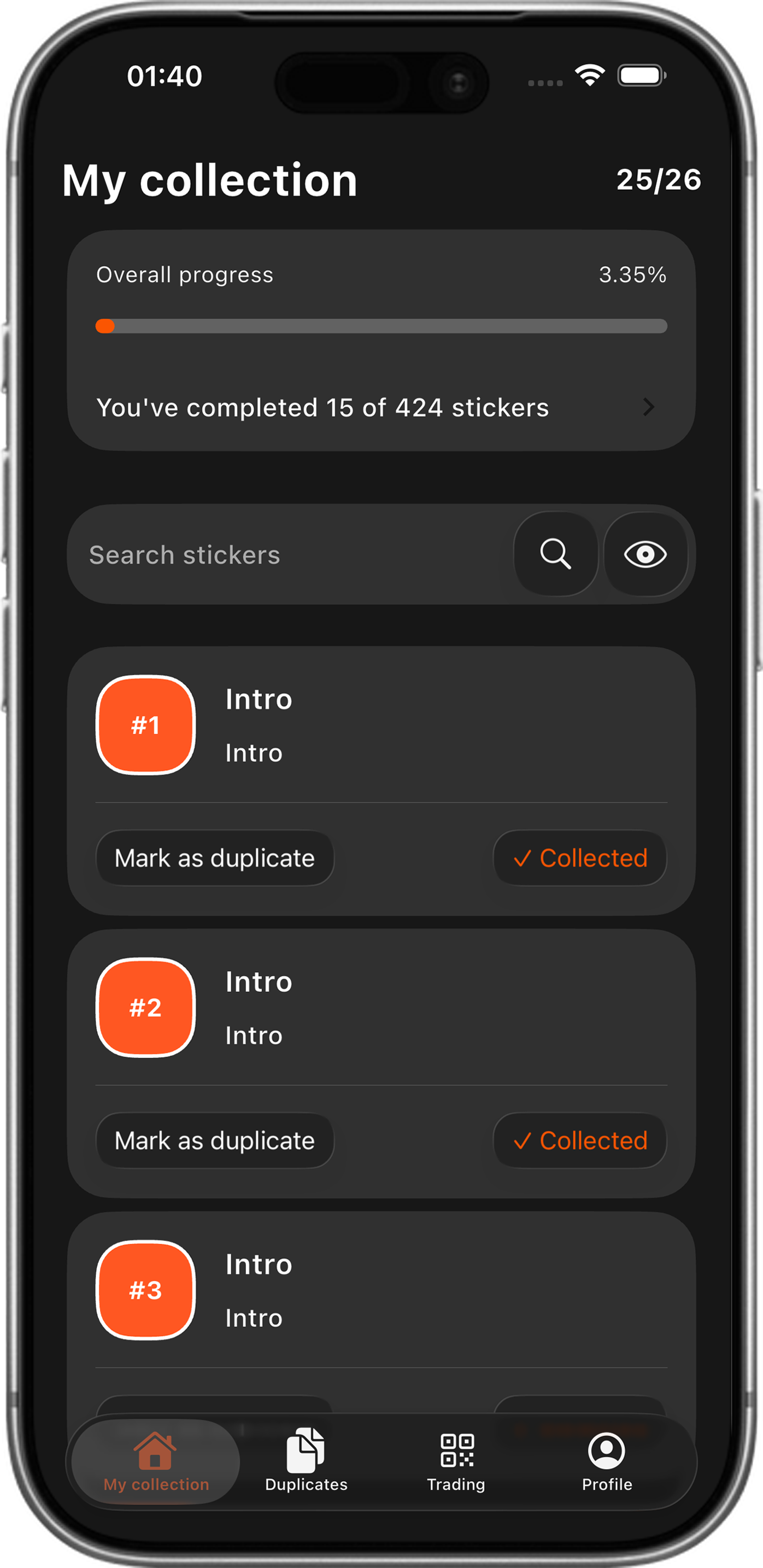Tap the magnifier search icon
763x1568 pixels.
555,554
